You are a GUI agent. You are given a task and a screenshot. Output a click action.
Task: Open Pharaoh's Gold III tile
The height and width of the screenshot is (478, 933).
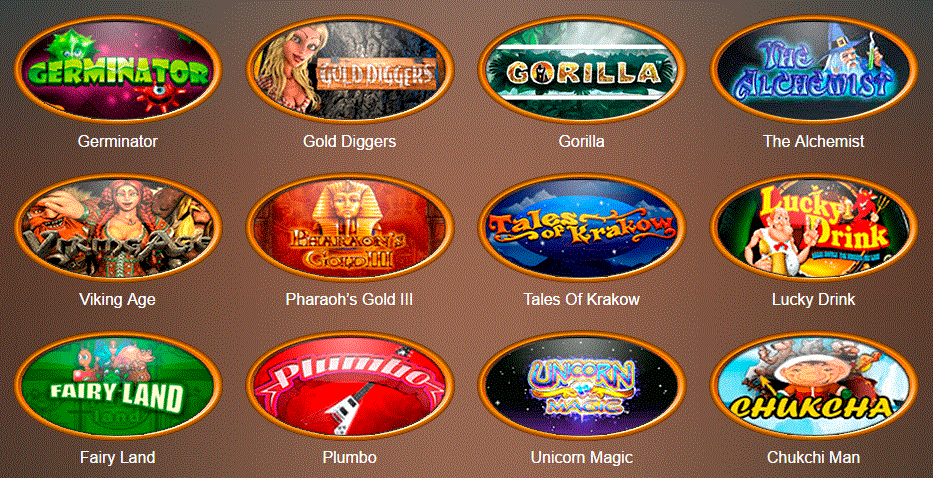click(349, 228)
